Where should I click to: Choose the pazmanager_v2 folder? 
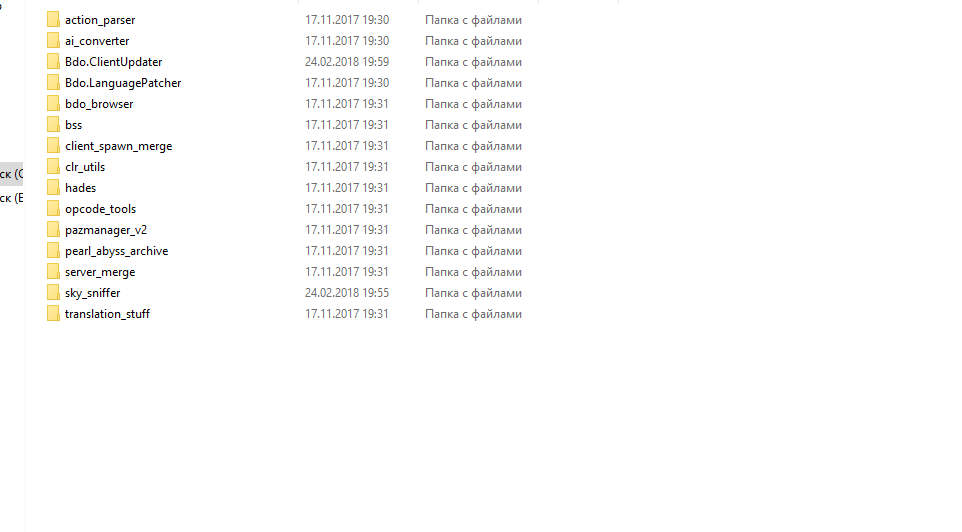tap(105, 230)
